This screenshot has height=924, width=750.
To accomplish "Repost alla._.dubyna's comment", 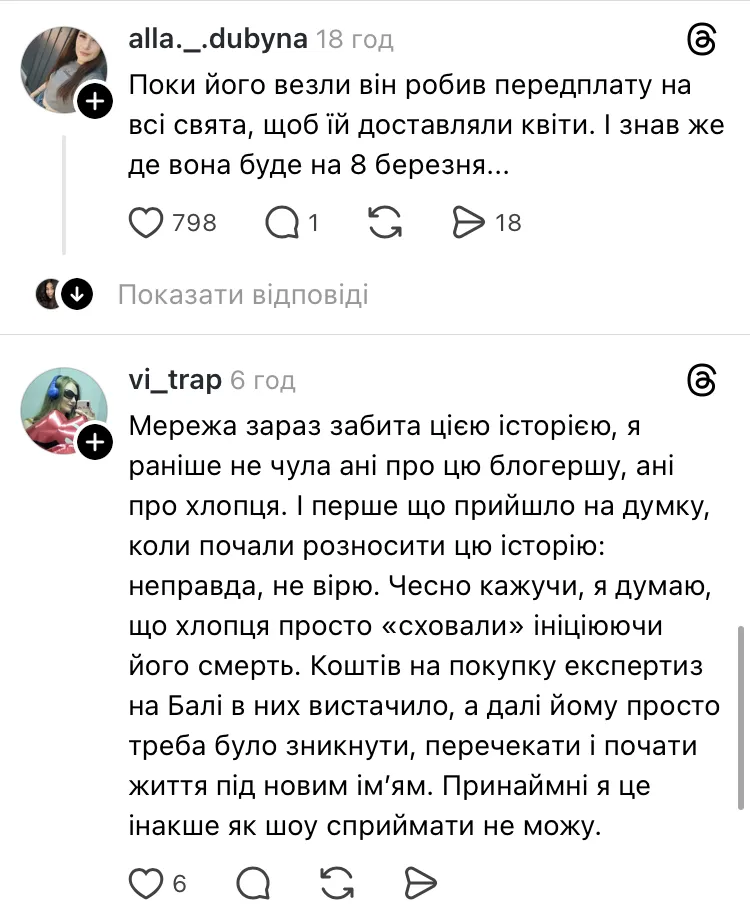I will click(384, 222).
